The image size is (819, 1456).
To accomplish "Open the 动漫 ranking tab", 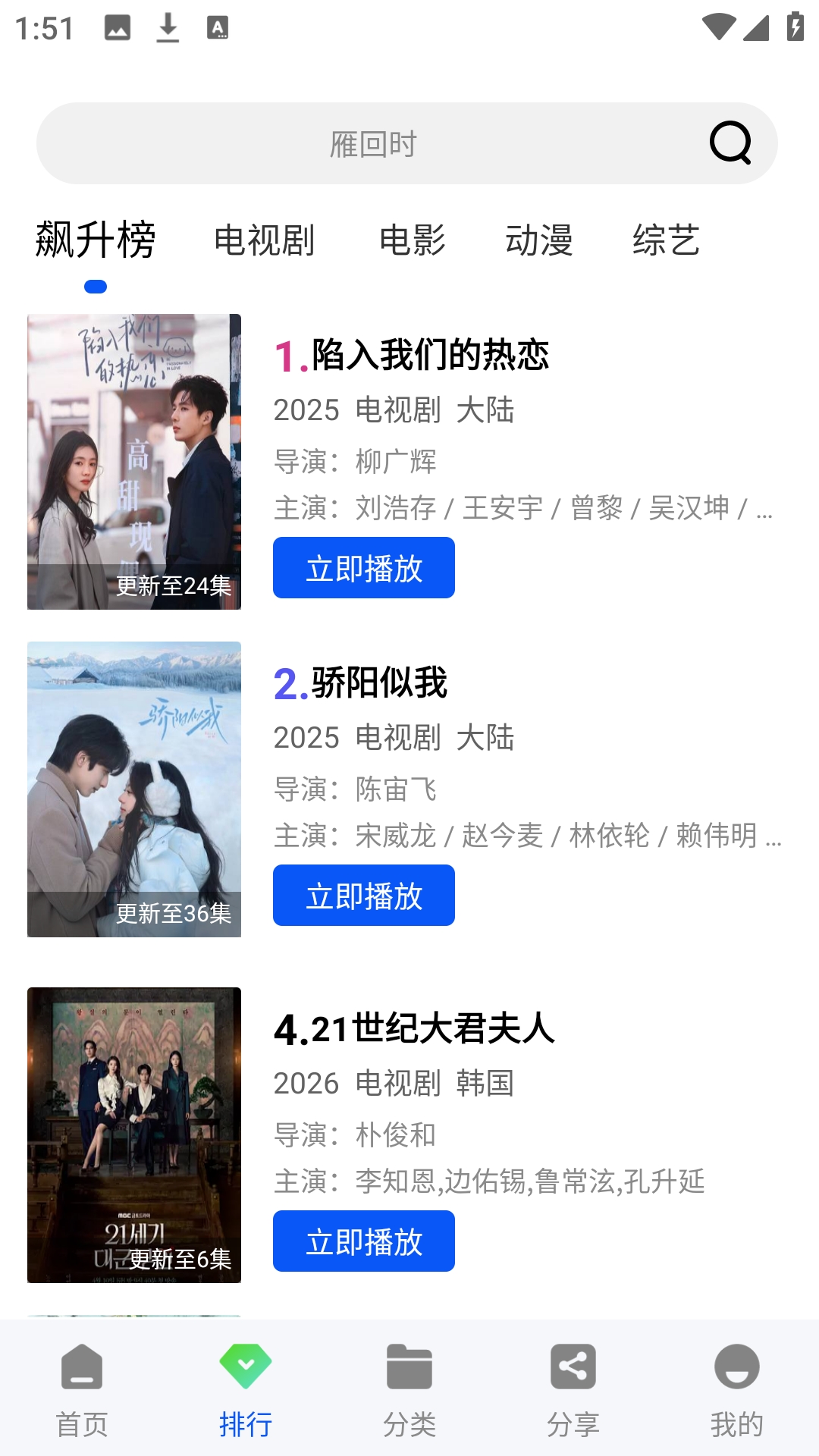I will point(539,241).
